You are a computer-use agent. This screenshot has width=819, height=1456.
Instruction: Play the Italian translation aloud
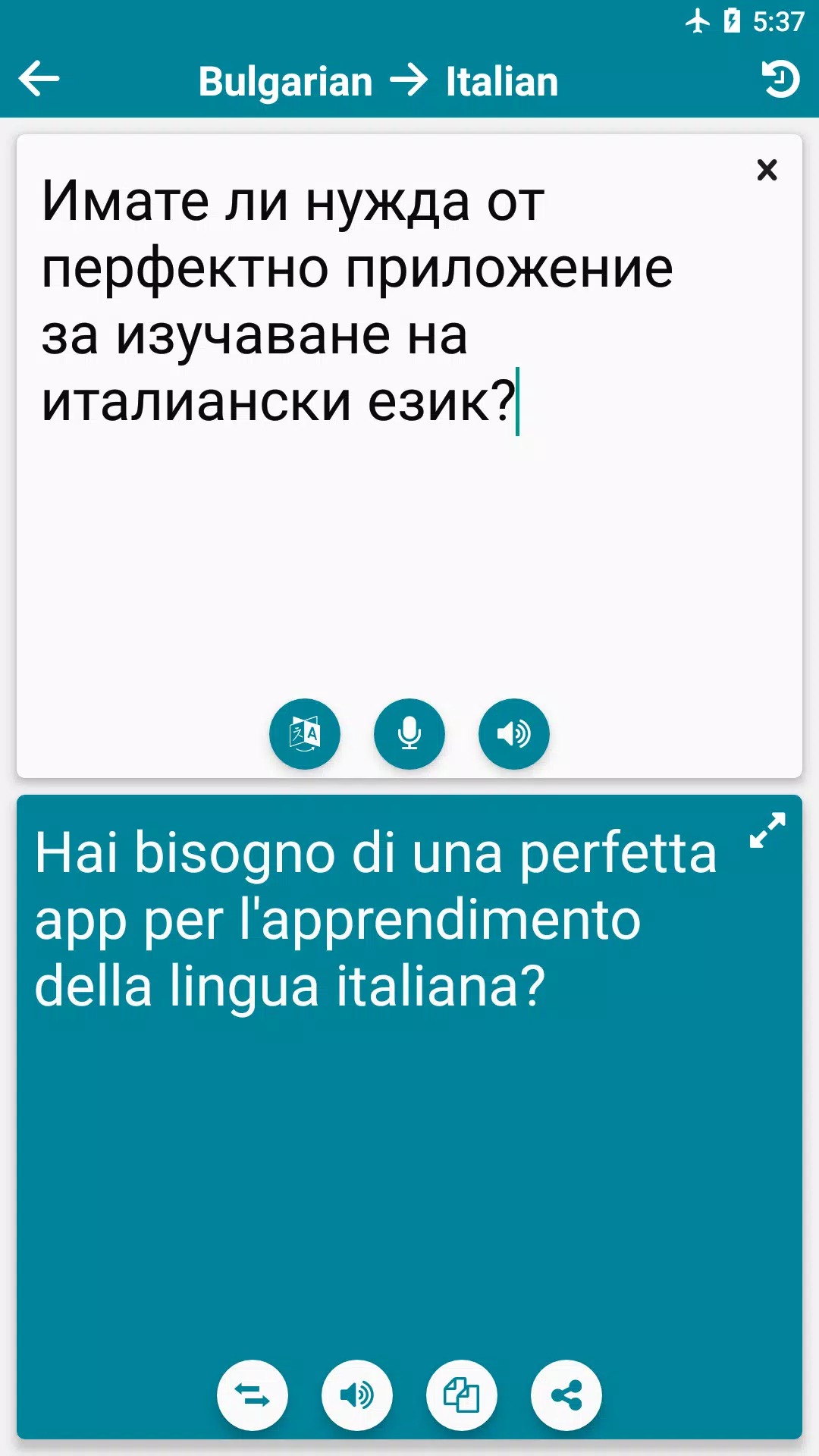tap(357, 1395)
